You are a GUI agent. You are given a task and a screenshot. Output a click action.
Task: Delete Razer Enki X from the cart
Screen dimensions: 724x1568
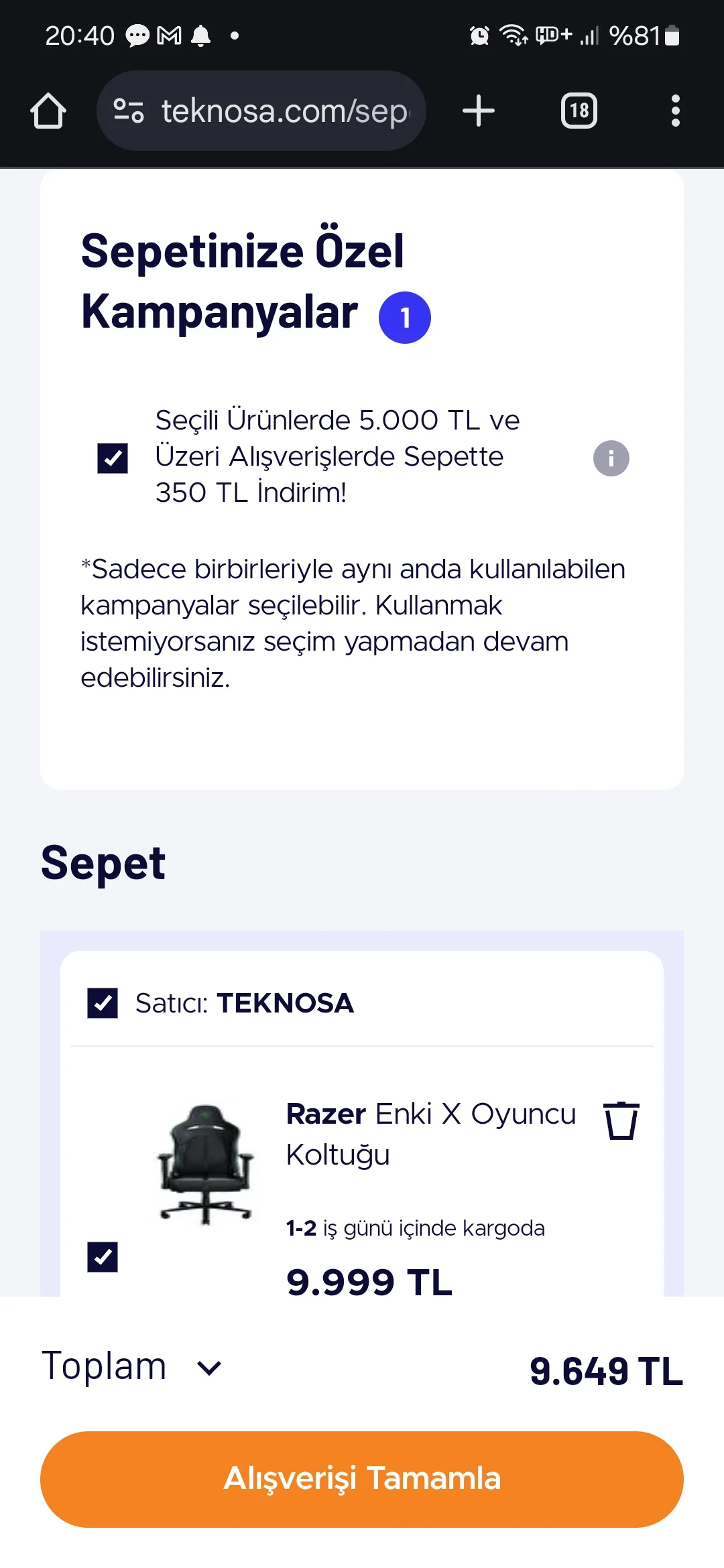(621, 1120)
